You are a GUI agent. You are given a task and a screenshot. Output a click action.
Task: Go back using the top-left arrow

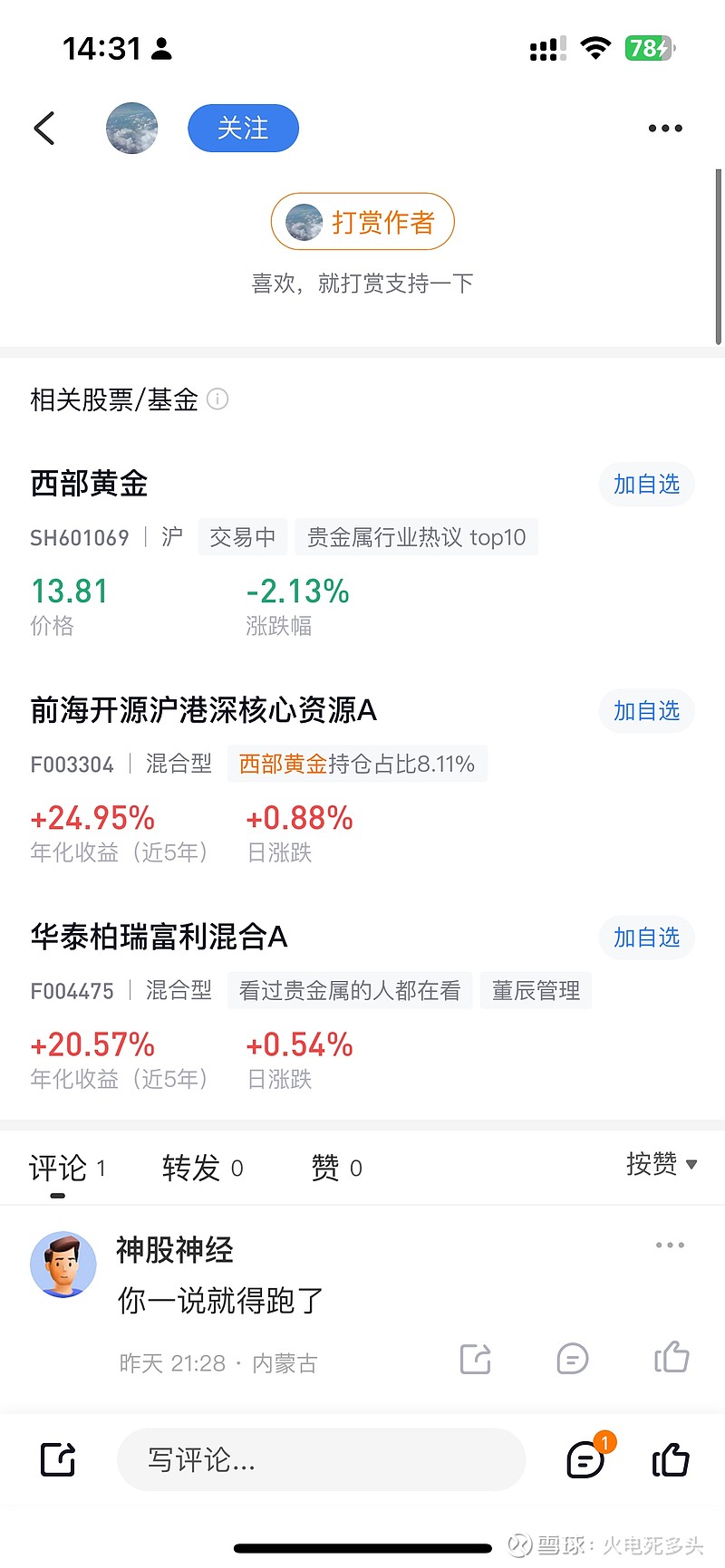pos(44,128)
